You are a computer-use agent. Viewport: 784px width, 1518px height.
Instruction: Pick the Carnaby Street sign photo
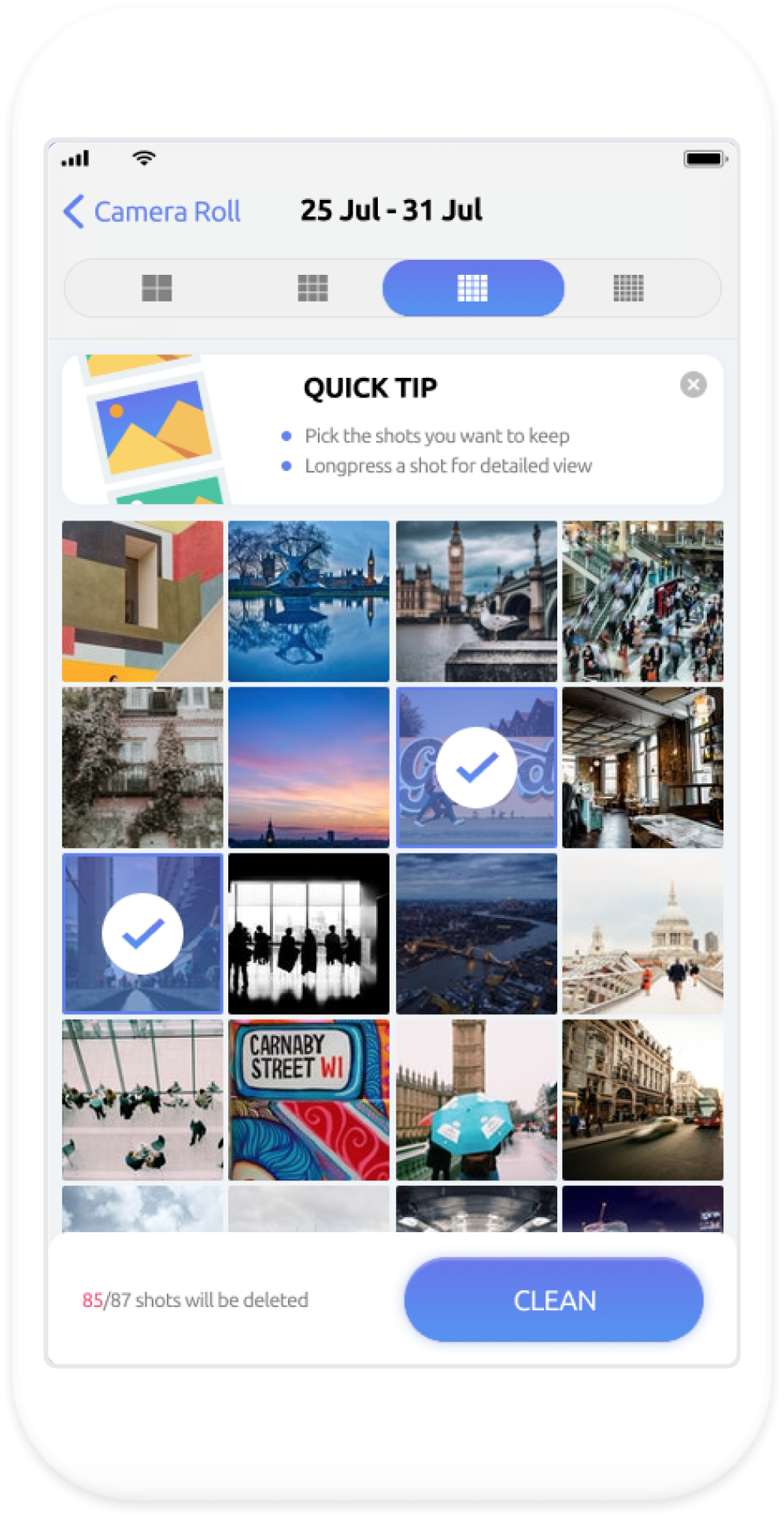[x=309, y=1100]
